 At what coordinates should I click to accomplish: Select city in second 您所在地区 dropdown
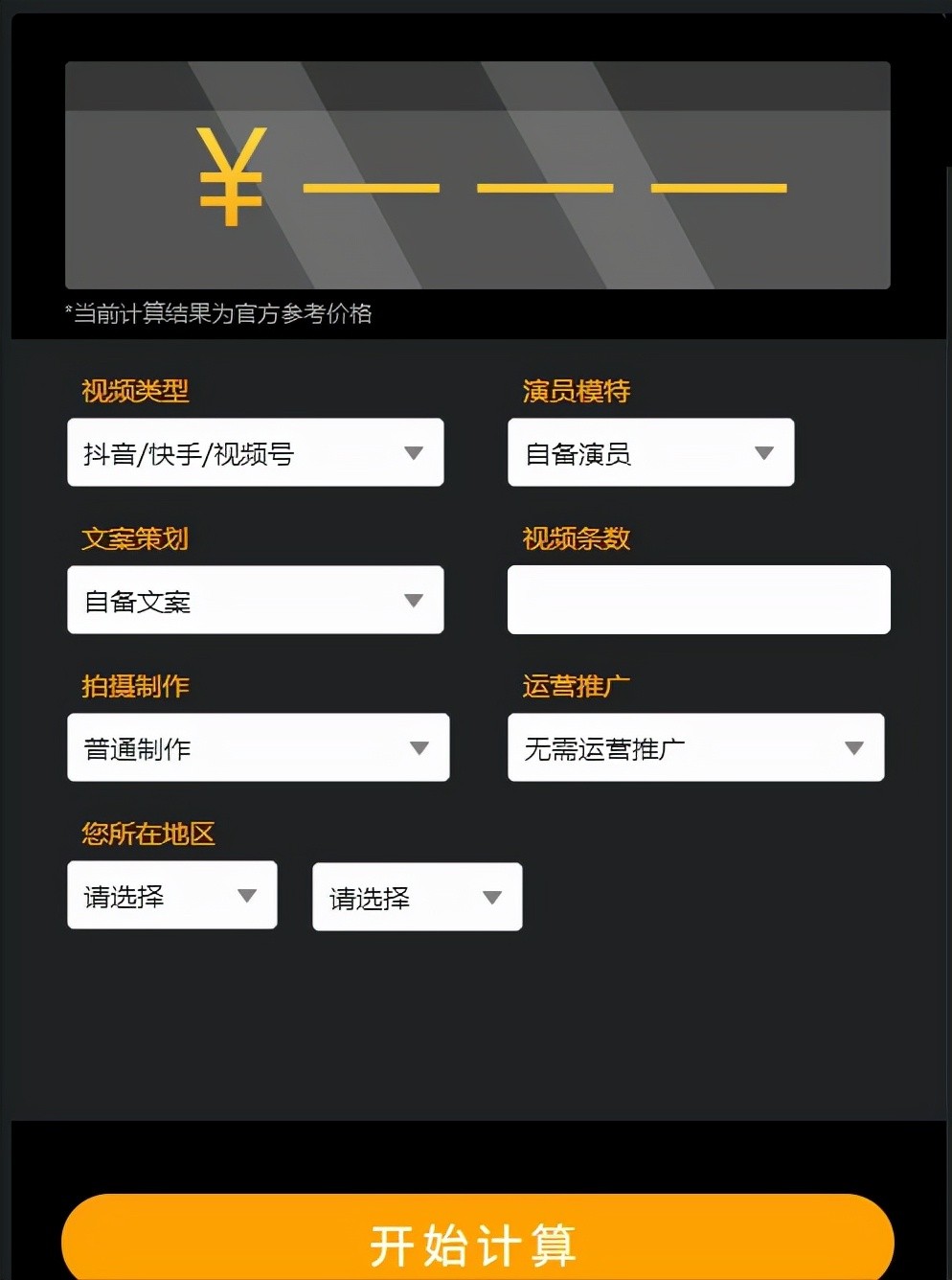click(417, 897)
